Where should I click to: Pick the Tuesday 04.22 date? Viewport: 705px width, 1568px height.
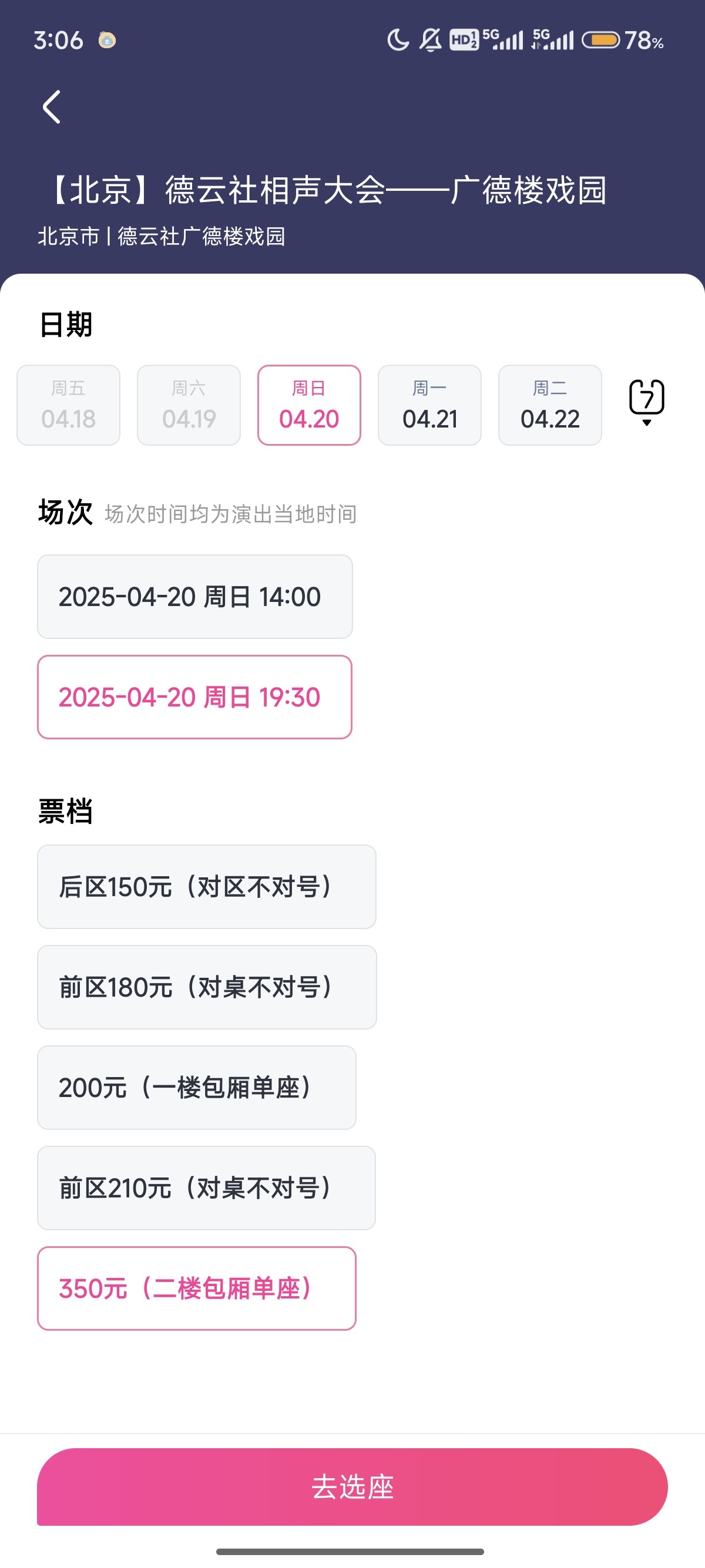(550, 405)
